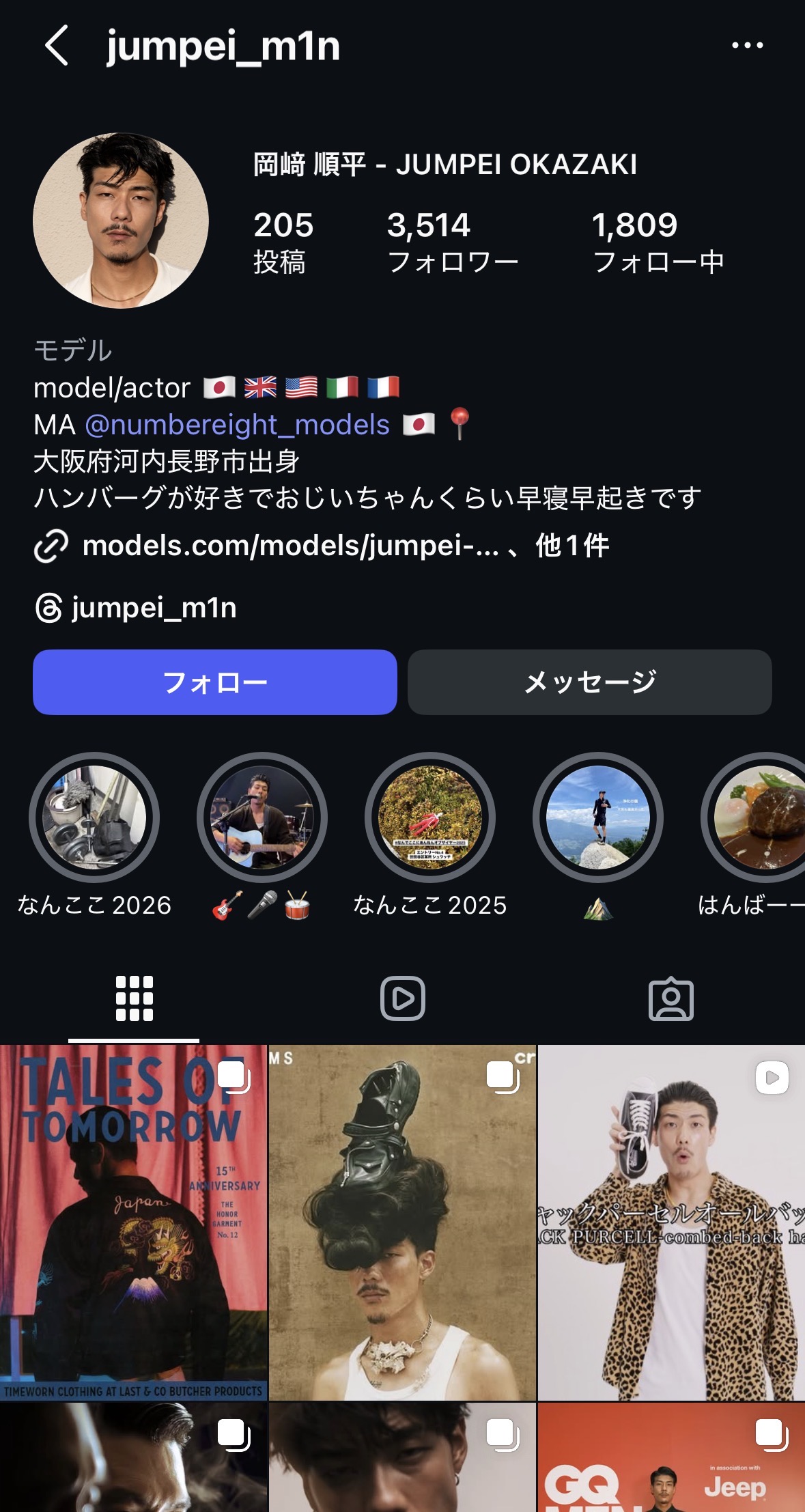Switch to the posts grid tab
Image resolution: width=805 pixels, height=1512 pixels.
point(134,998)
